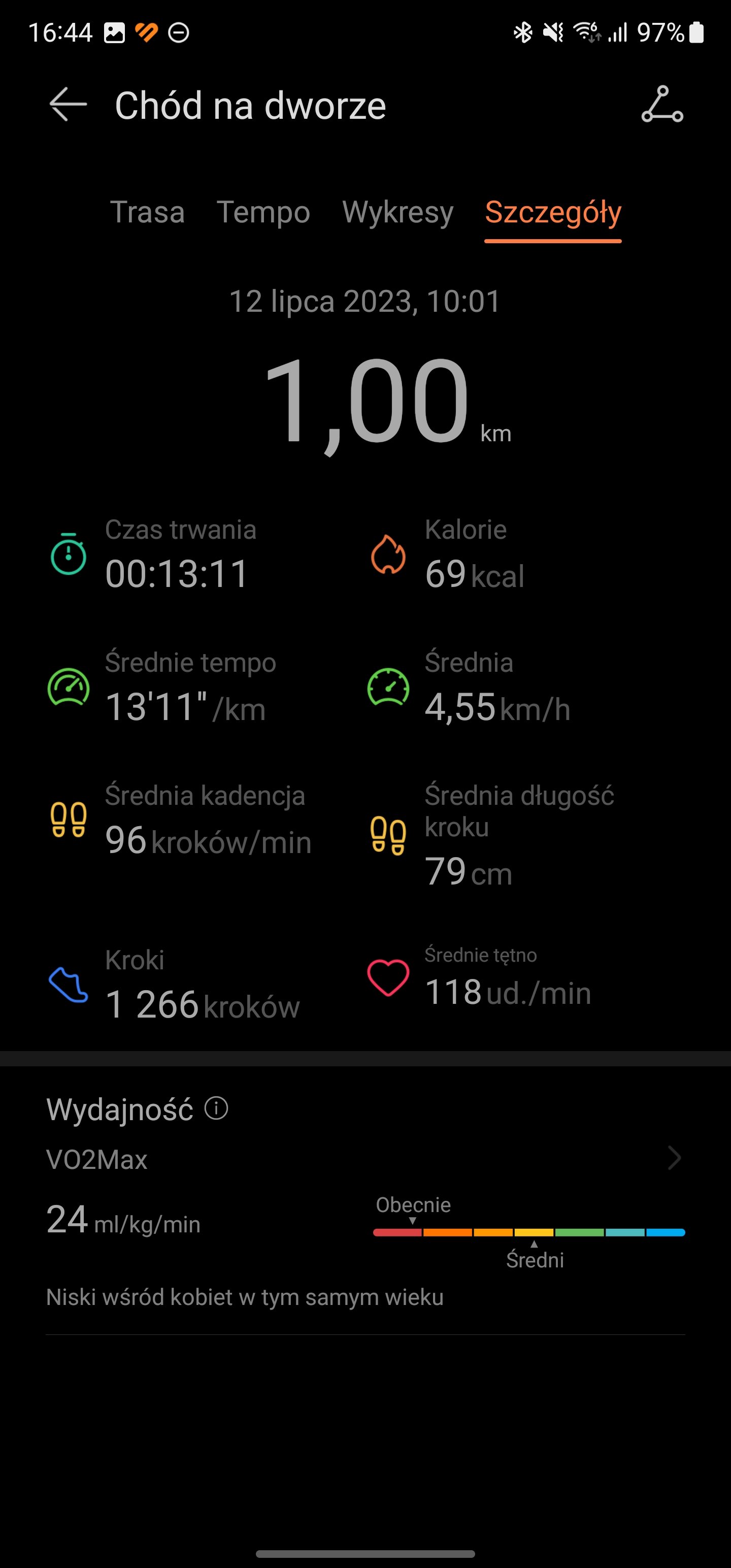Switch to the Trasa tab
The height and width of the screenshot is (1568, 731).
(x=147, y=212)
